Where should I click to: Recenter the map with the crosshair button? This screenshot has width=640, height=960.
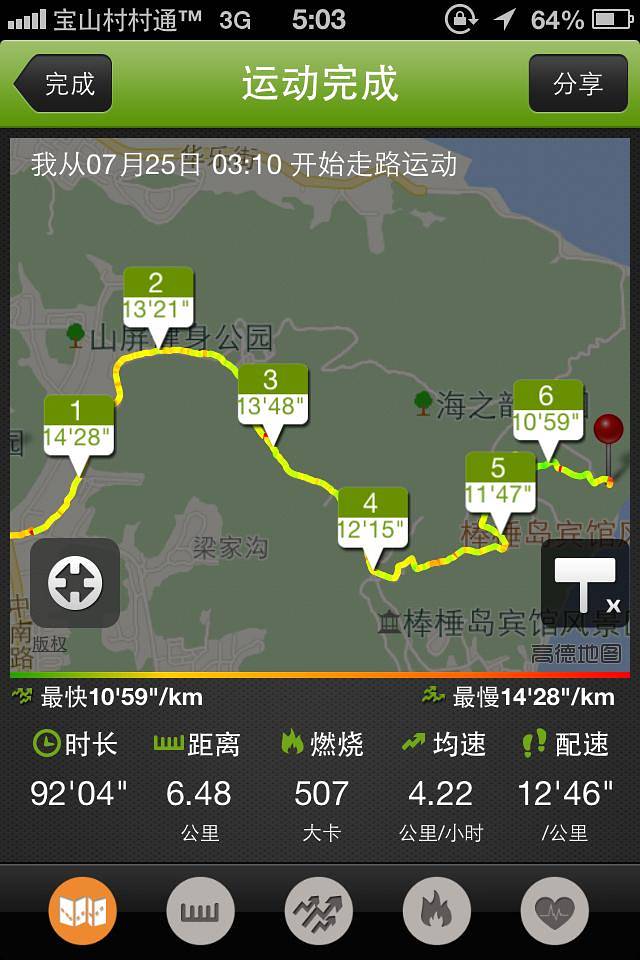point(75,583)
